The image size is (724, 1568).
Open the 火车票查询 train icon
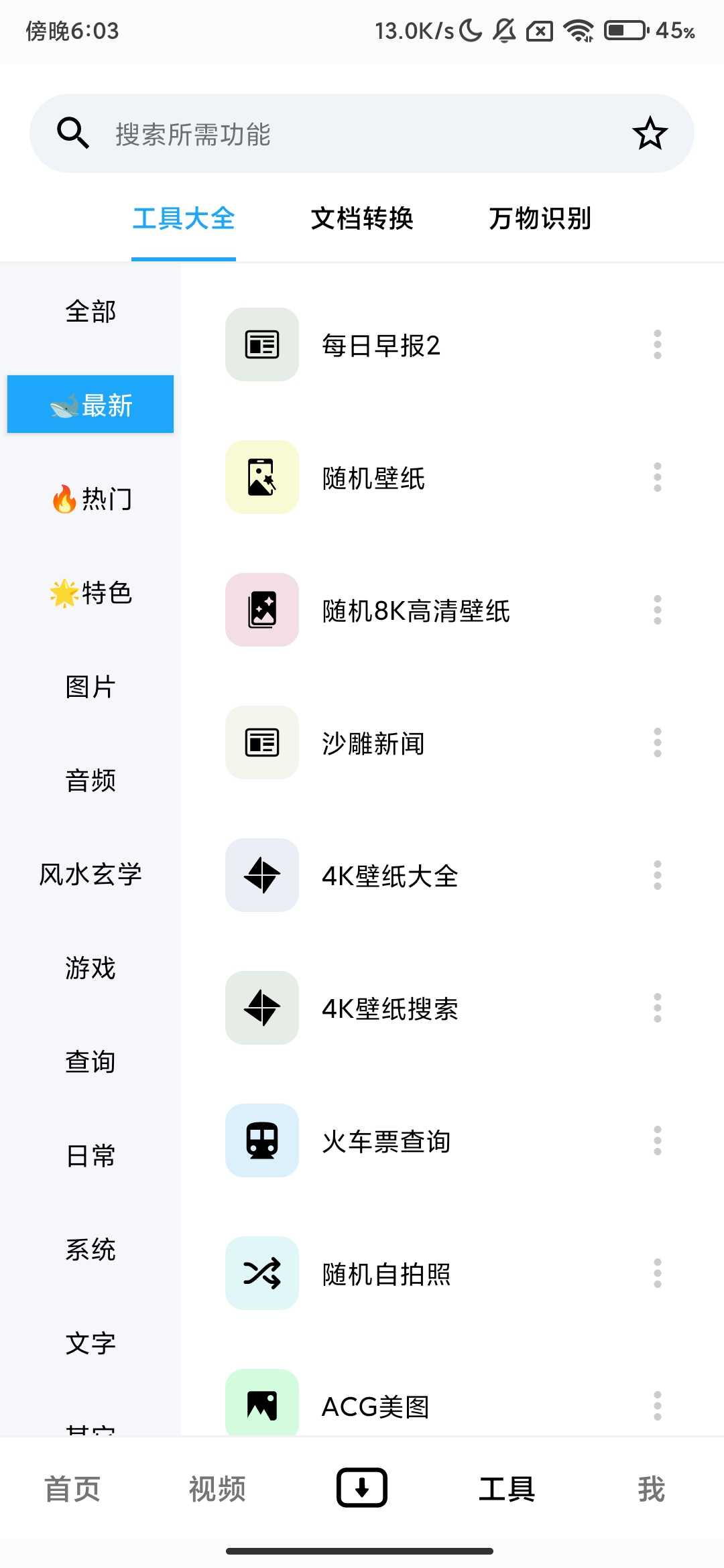pyautogui.click(x=261, y=1141)
